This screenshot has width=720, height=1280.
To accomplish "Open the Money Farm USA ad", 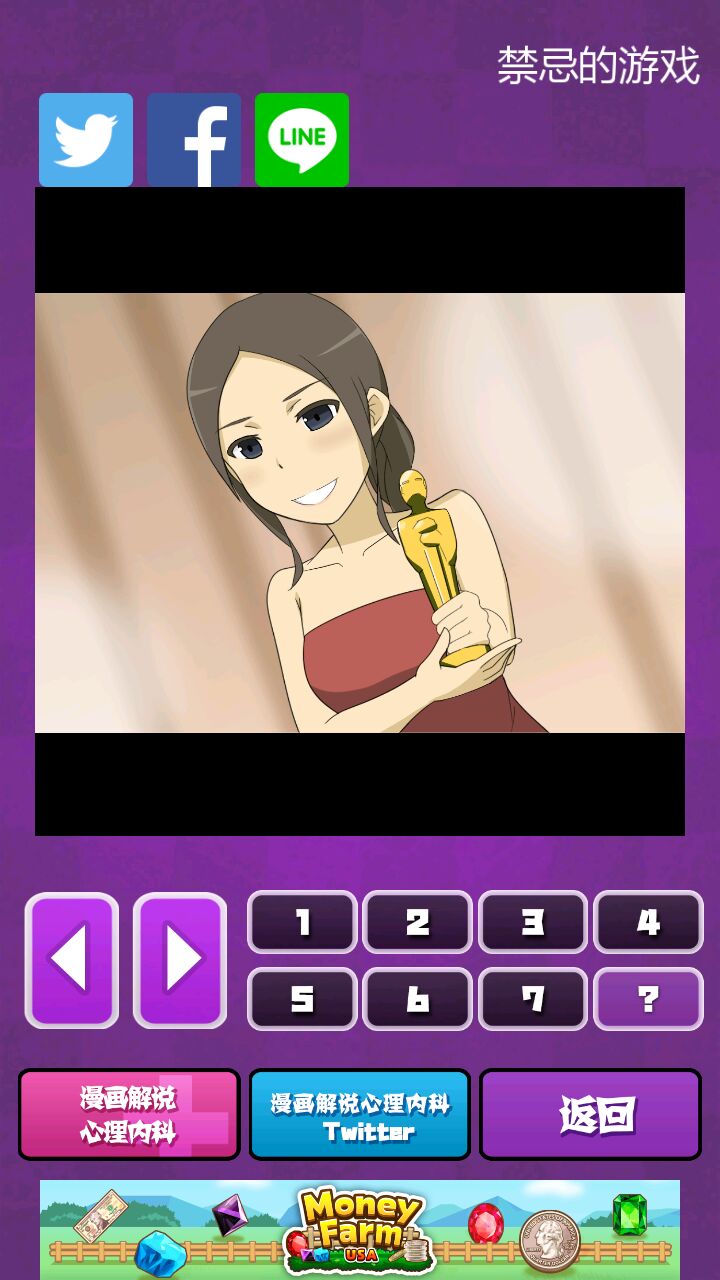I will coord(360,1230).
